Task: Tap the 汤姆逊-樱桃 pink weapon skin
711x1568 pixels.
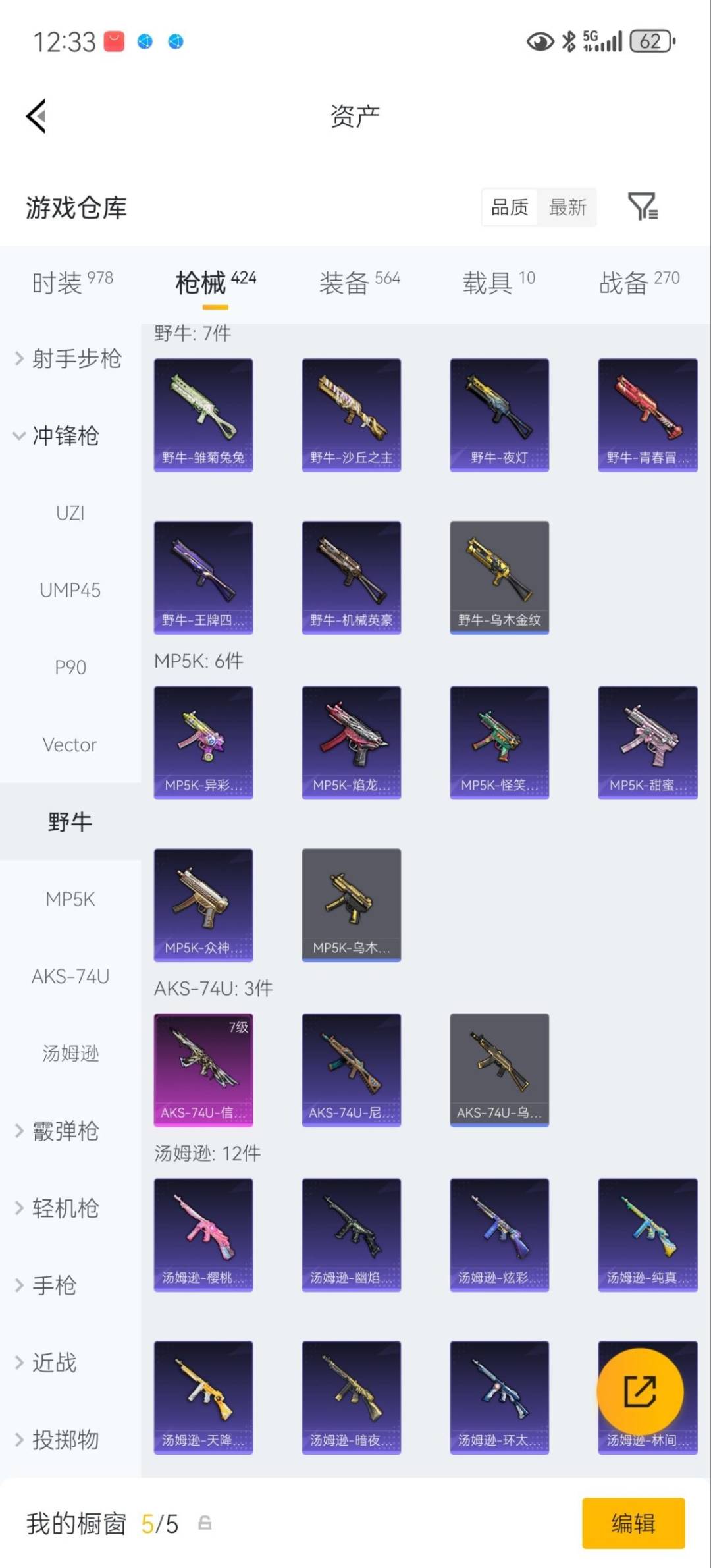Action: pos(203,1233)
